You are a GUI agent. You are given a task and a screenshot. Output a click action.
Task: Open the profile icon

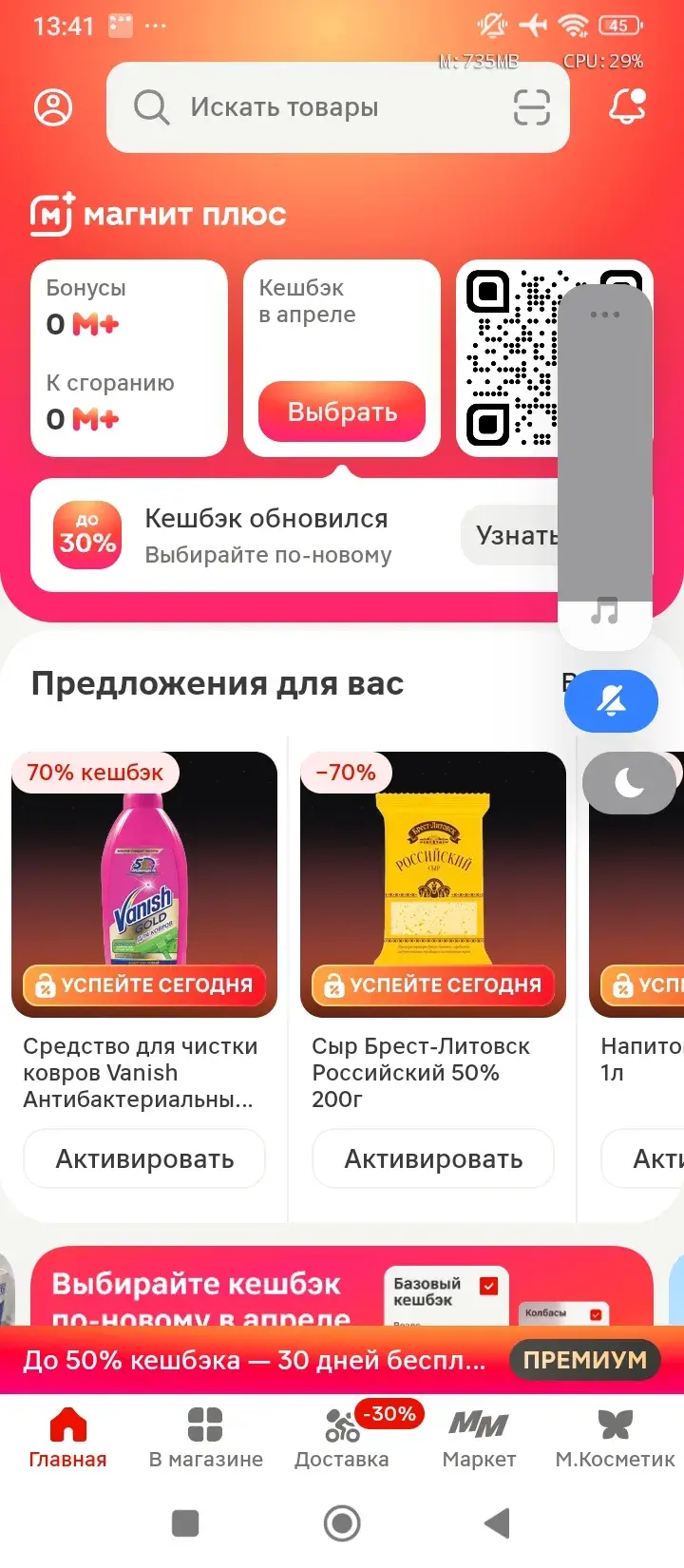53,107
